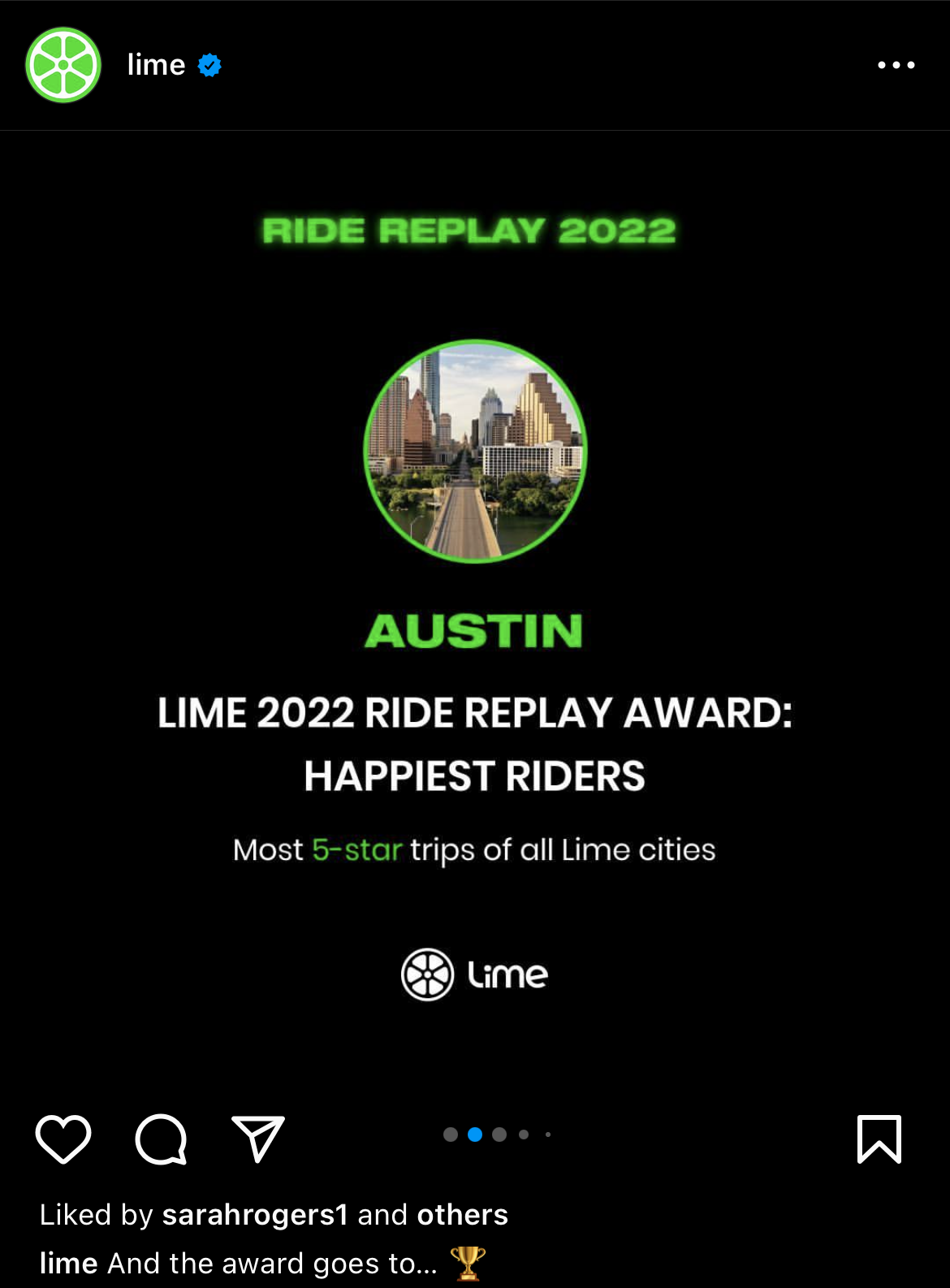This screenshot has width=950, height=1288.
Task: Like this Lime post
Action: tap(63, 1139)
